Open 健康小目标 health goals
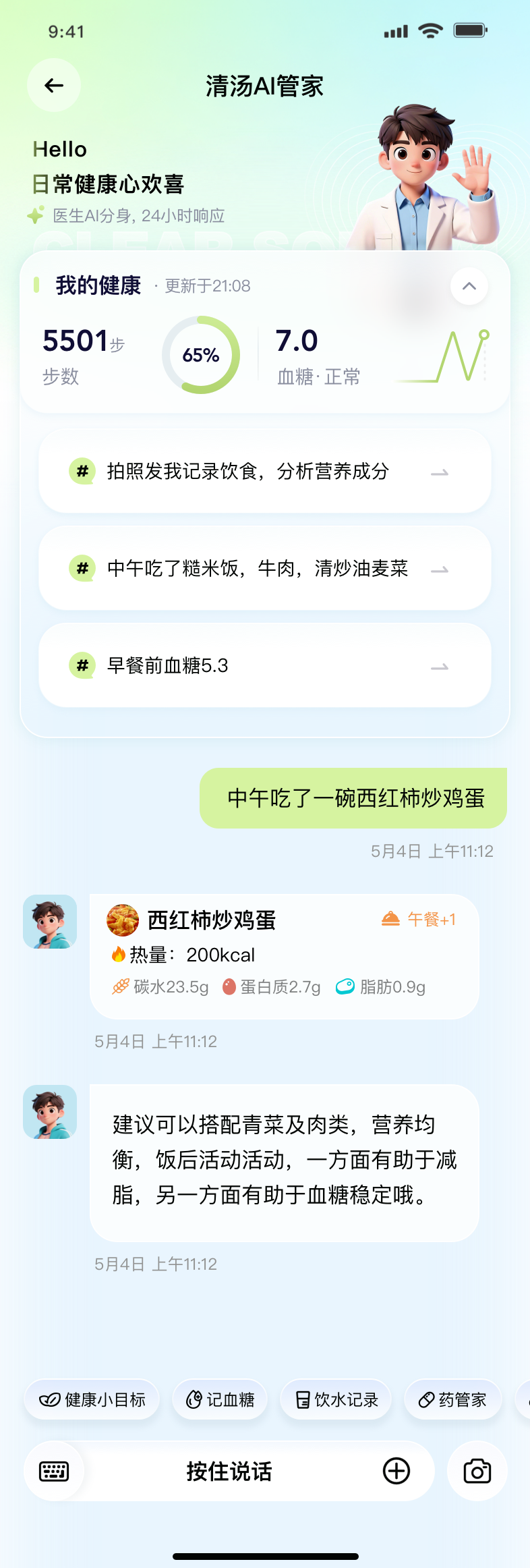Image resolution: width=530 pixels, height=1568 pixels. (x=92, y=1399)
